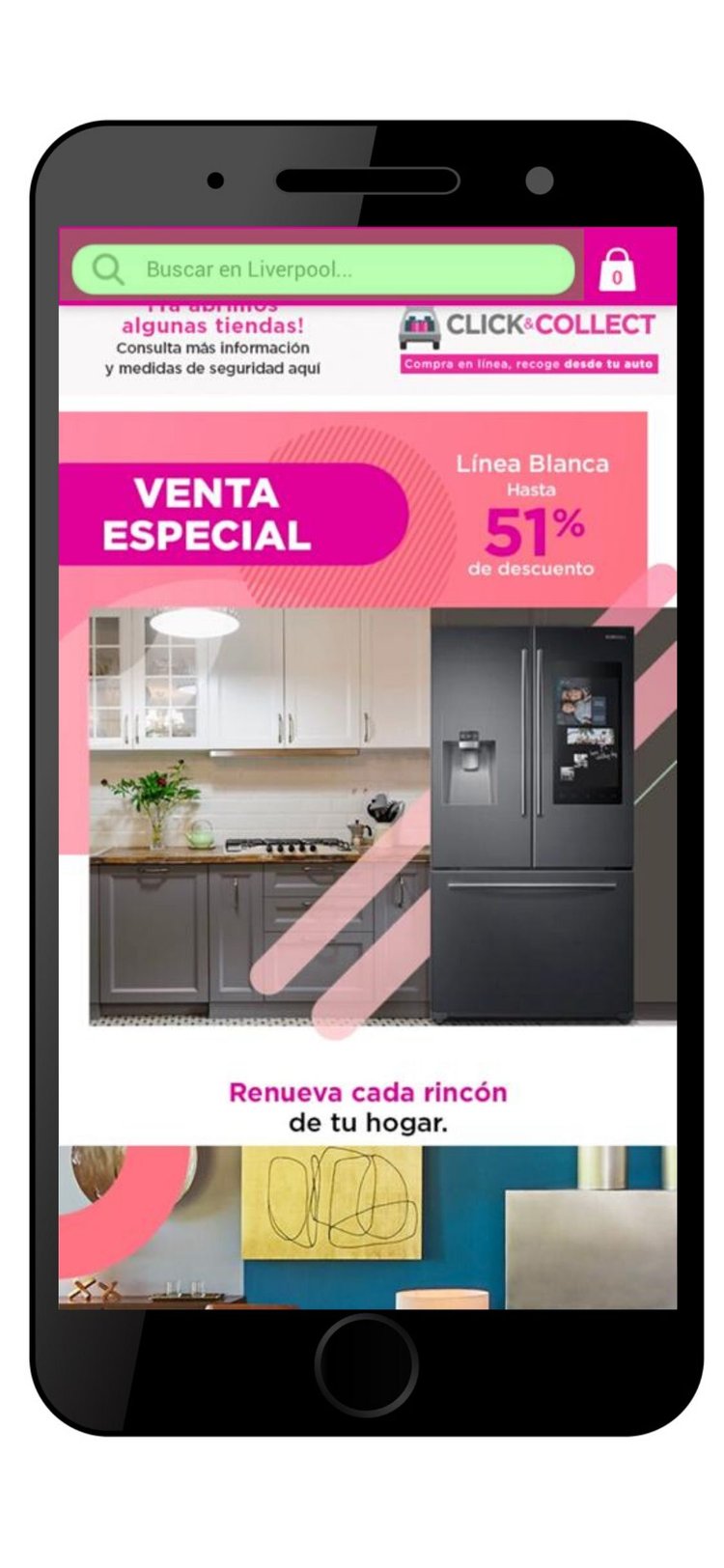Open the Click & Collect banner
Image resolution: width=724 pixels, height=1568 pixels.
click(528, 341)
